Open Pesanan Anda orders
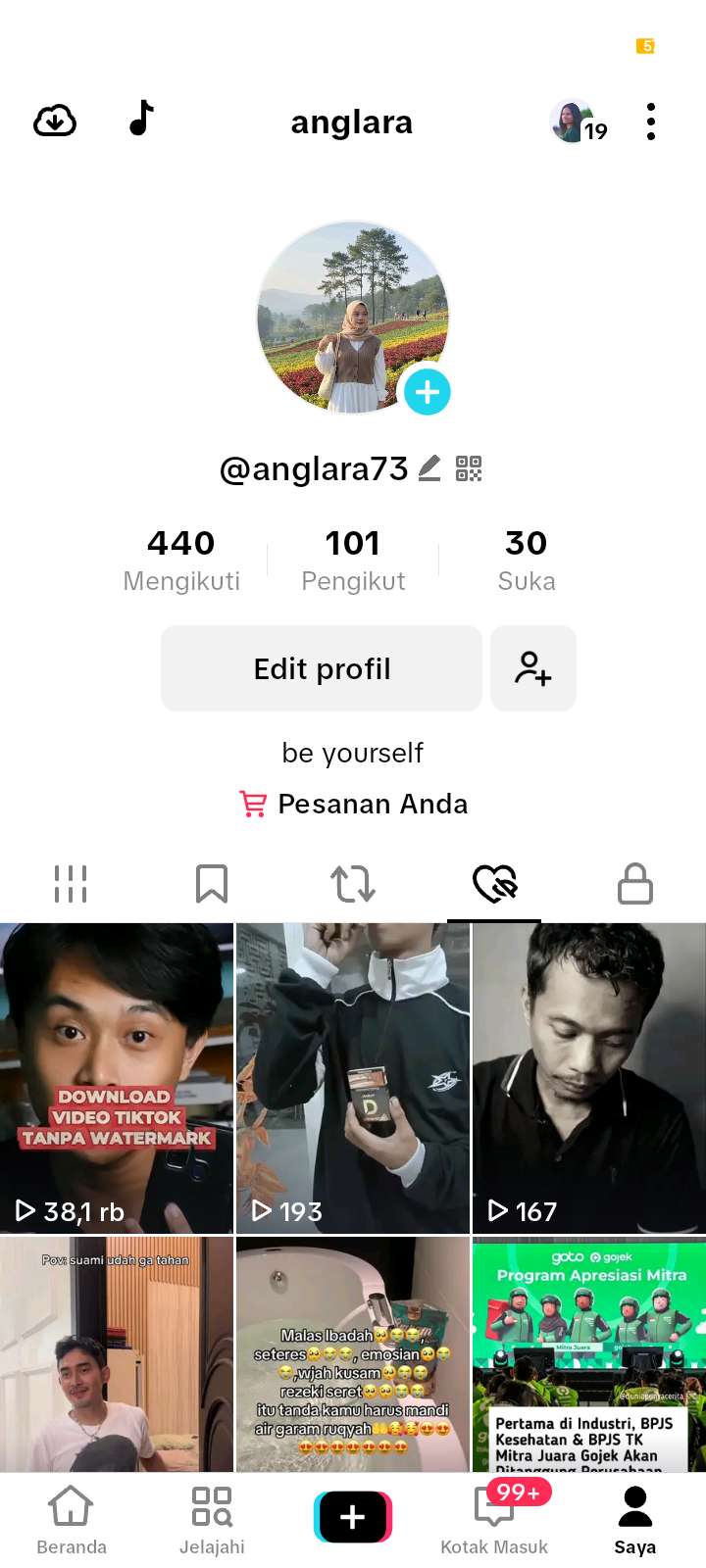 coord(353,804)
